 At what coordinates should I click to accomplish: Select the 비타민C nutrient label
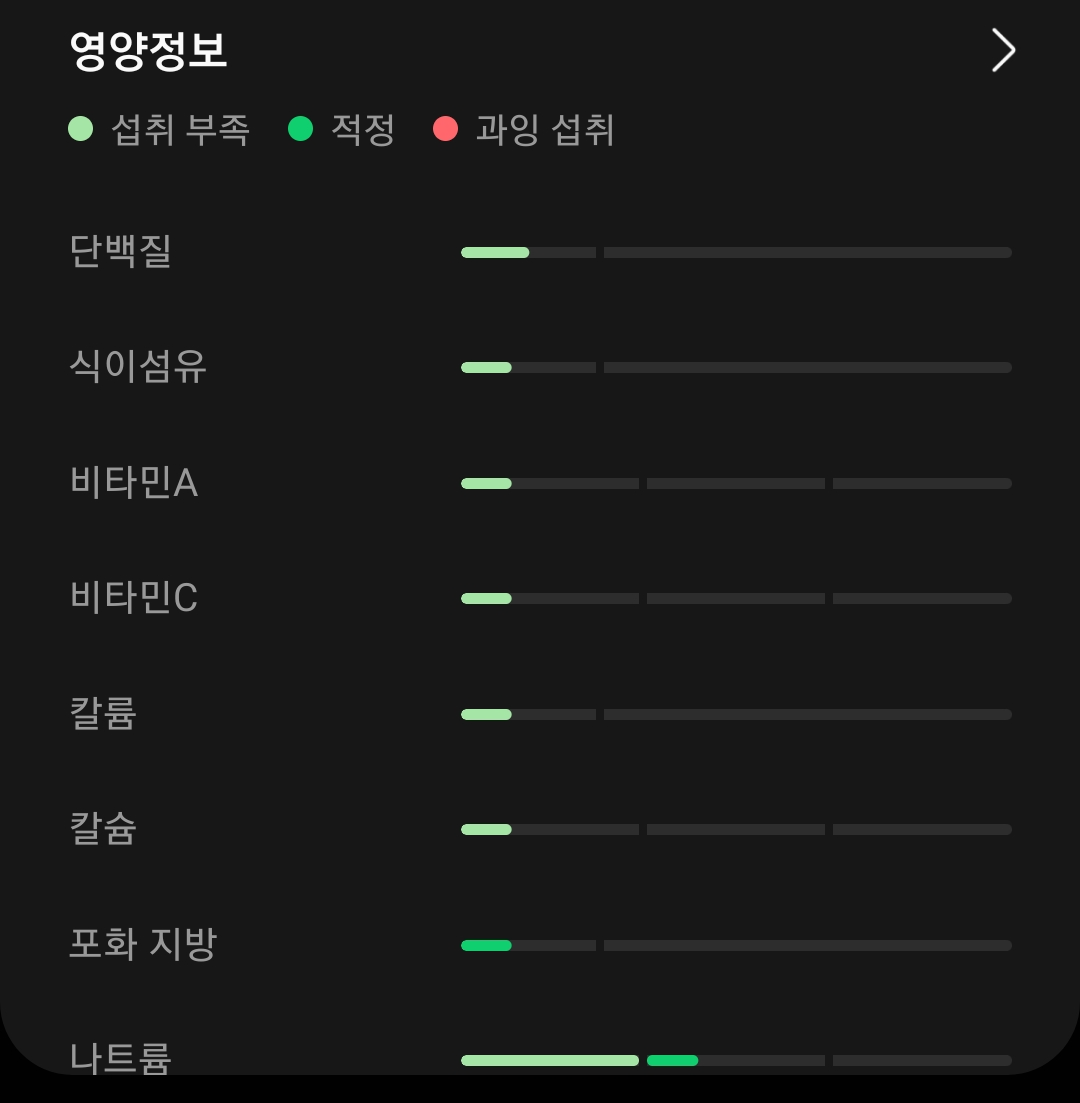click(x=133, y=598)
